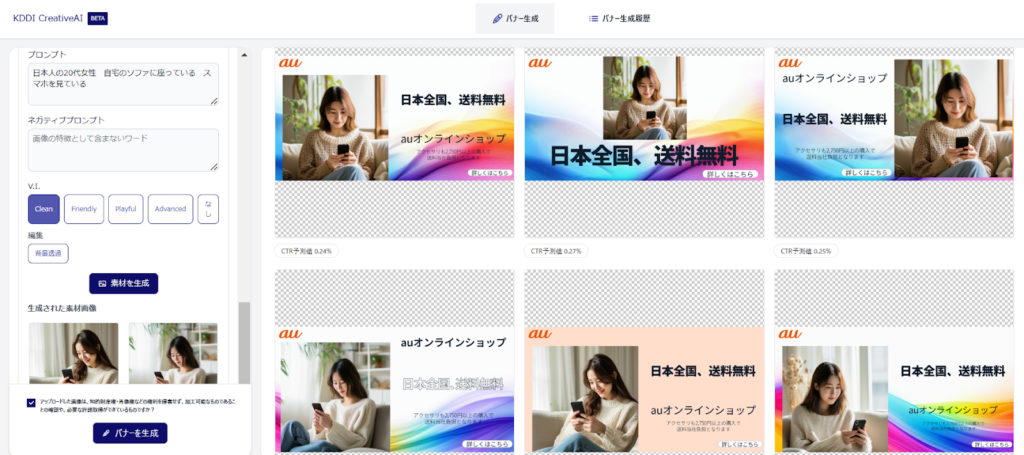
Task: Tap the ネガティブプロンプト input field
Action: pyautogui.click(x=123, y=149)
